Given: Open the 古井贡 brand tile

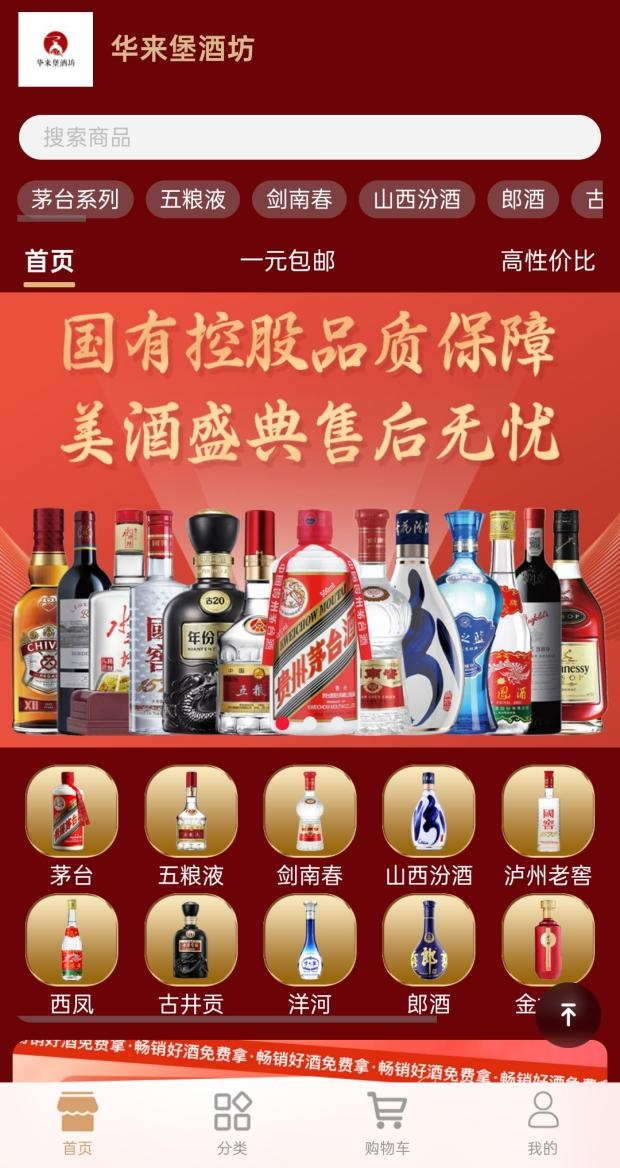Looking at the screenshot, I should coord(190,954).
